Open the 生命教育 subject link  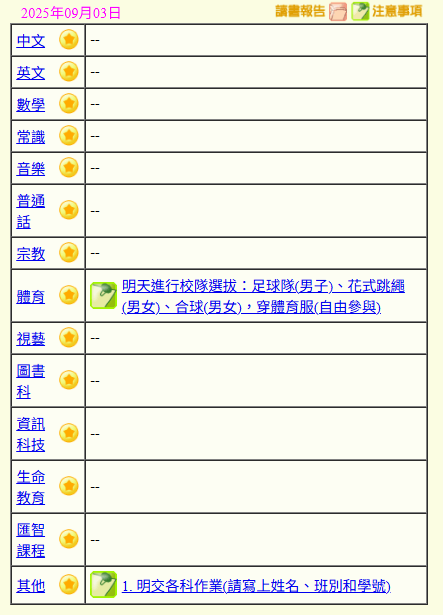[31, 487]
